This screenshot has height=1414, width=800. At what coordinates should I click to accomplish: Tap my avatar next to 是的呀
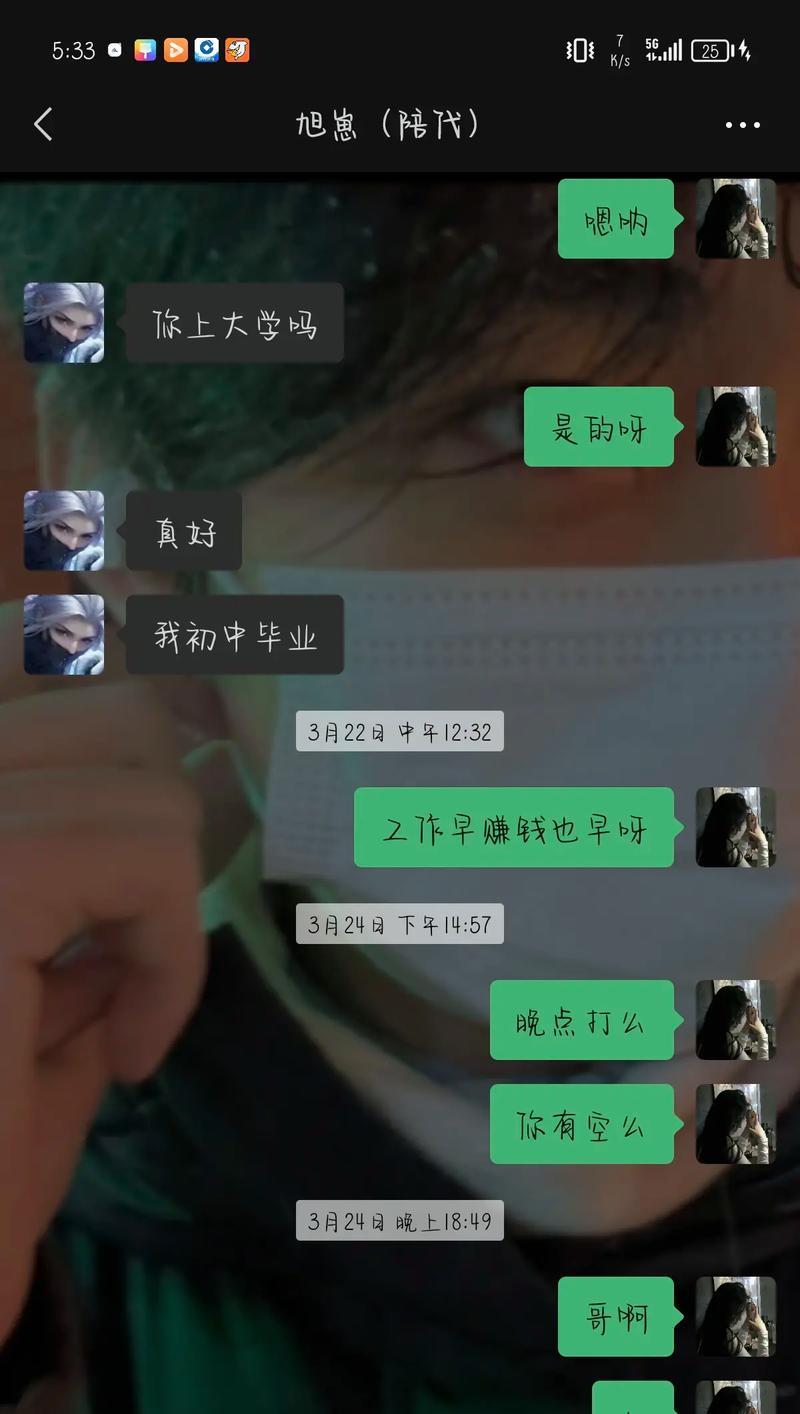(x=736, y=427)
